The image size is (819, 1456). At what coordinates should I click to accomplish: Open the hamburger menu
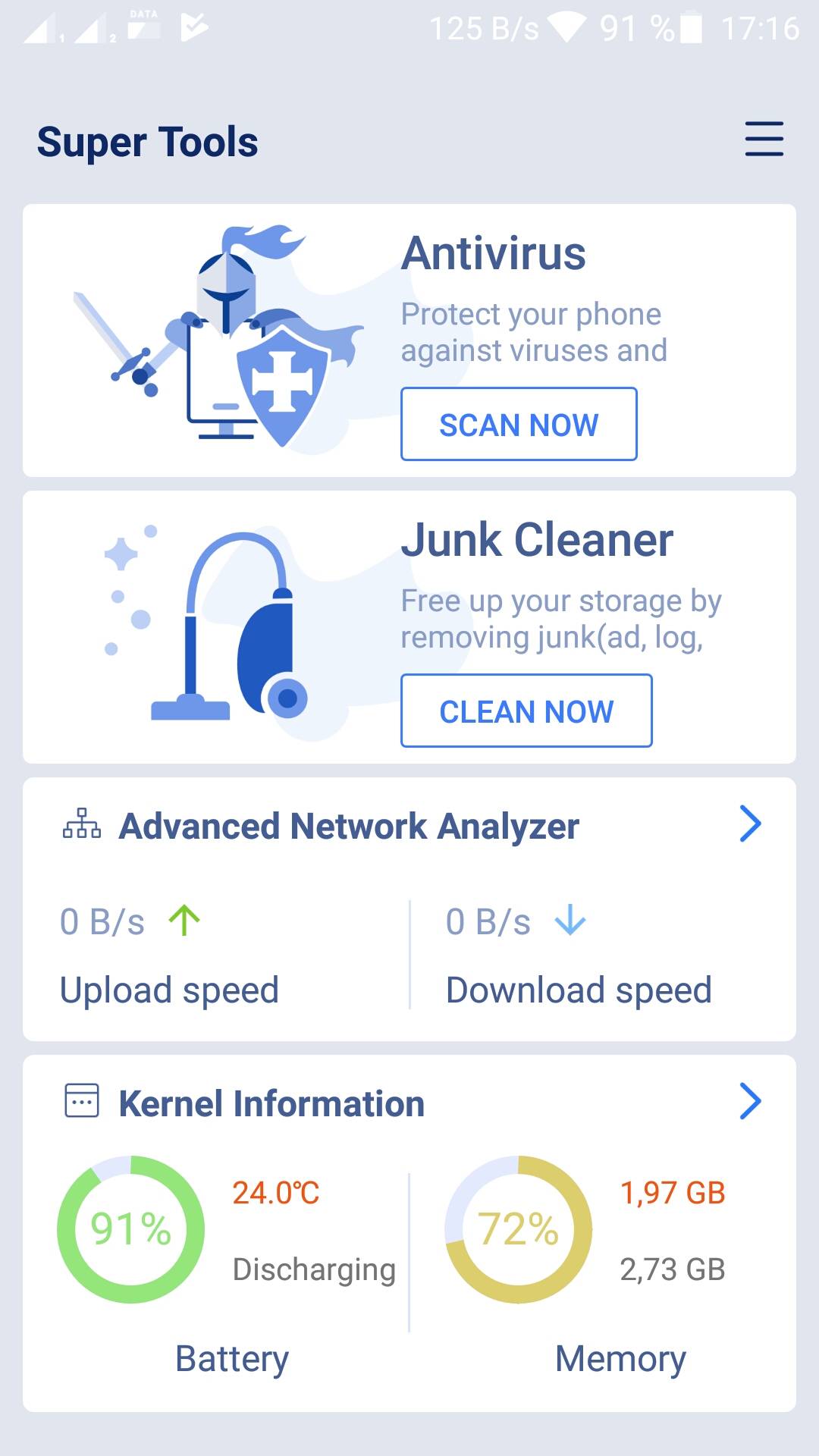tap(764, 140)
